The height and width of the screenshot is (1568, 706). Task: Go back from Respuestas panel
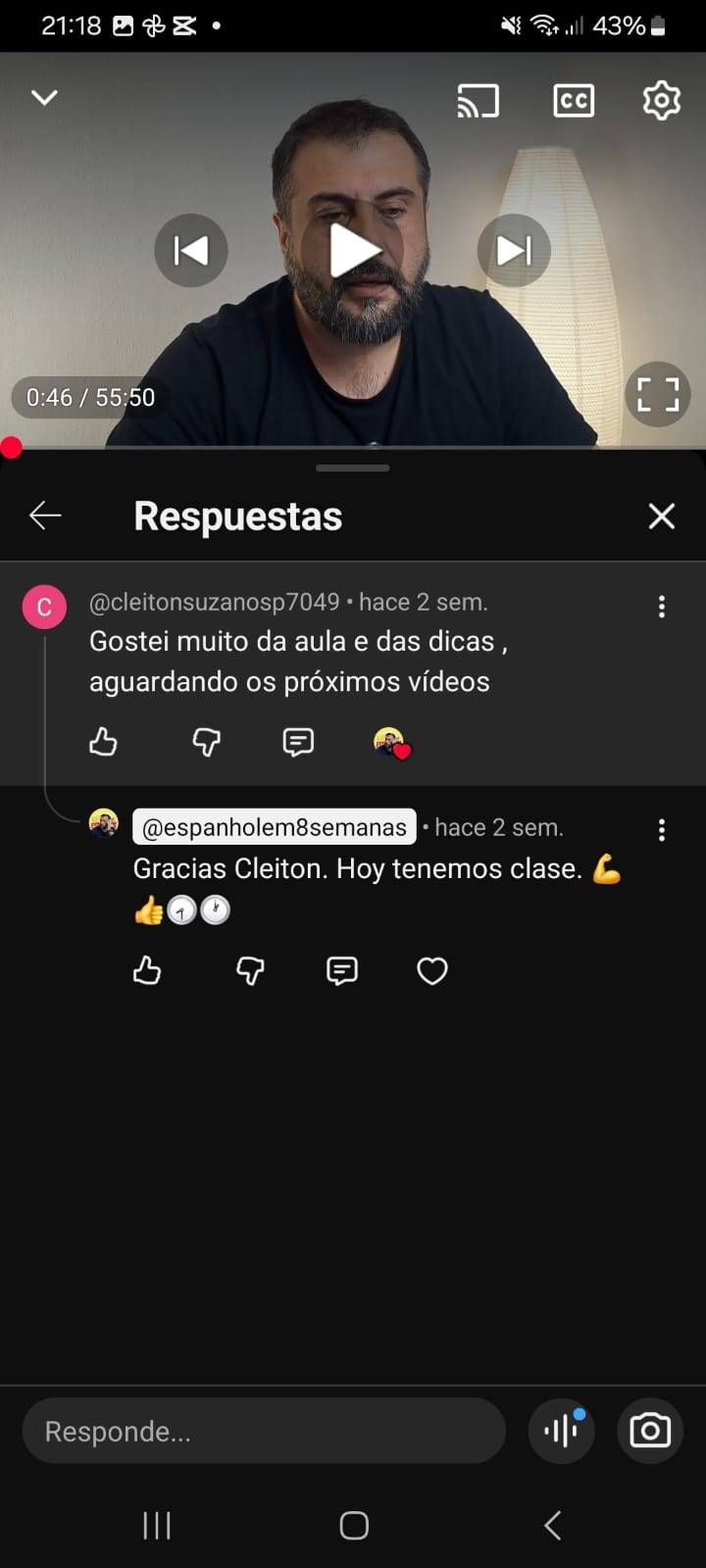tap(45, 515)
